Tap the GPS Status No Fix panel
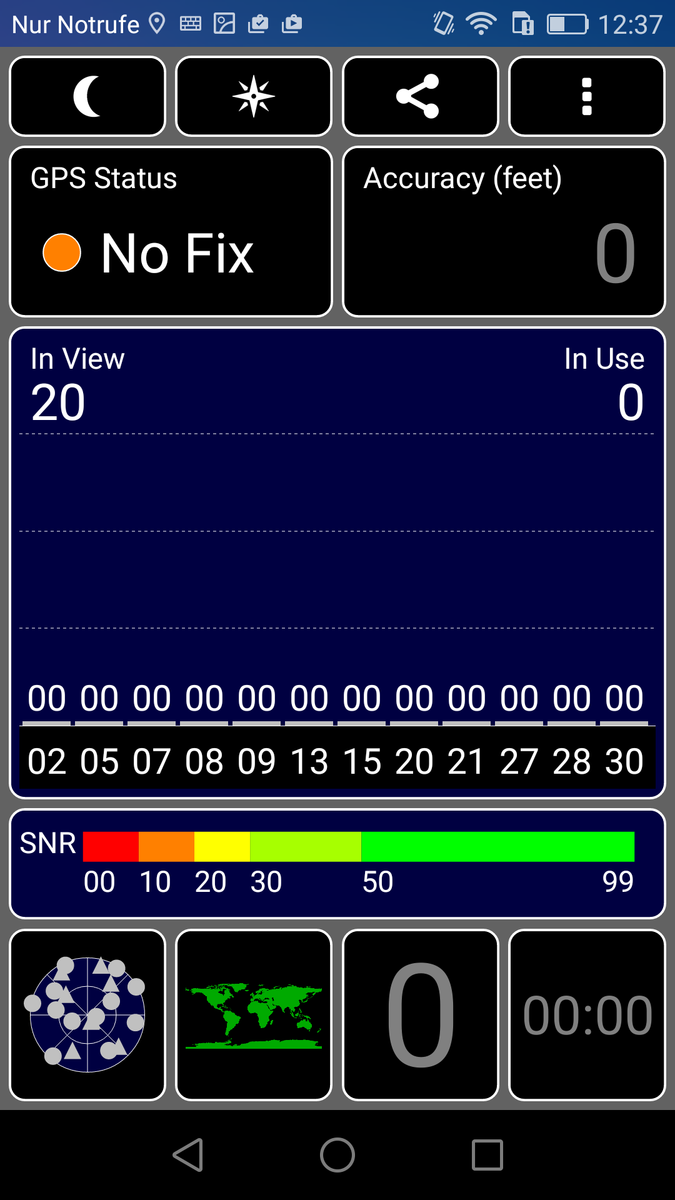Screen dimensions: 675x1200 (x=170, y=232)
